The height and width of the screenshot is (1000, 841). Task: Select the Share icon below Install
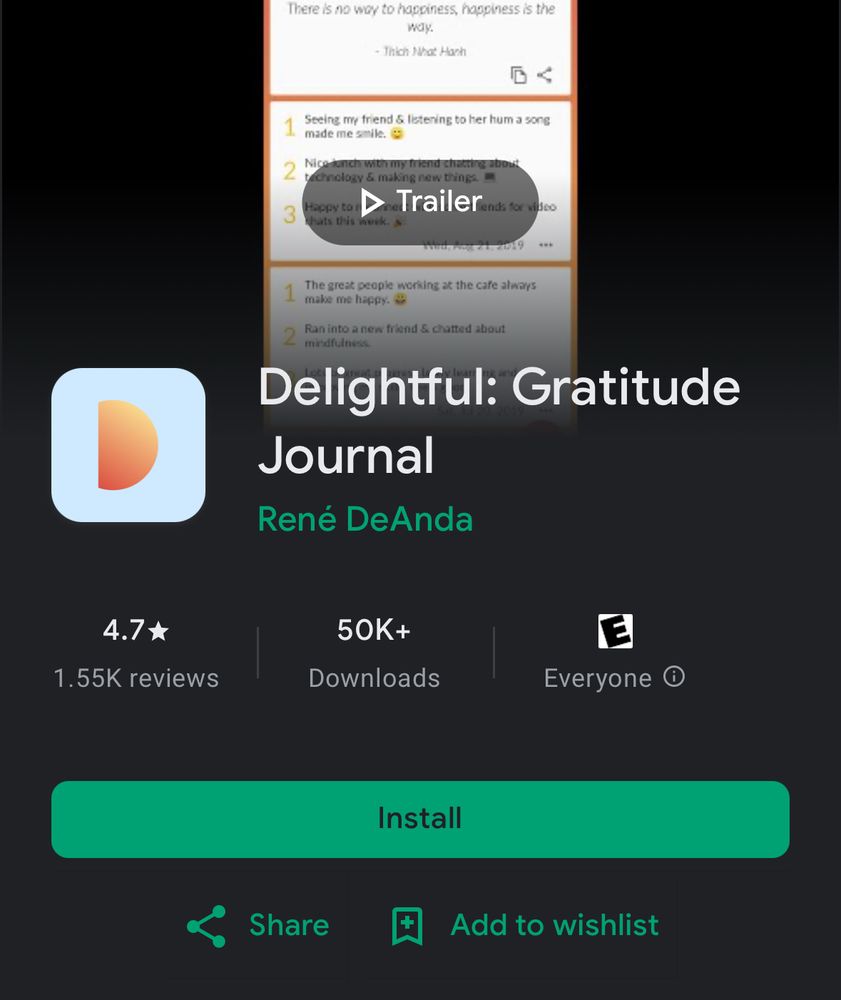pos(208,925)
